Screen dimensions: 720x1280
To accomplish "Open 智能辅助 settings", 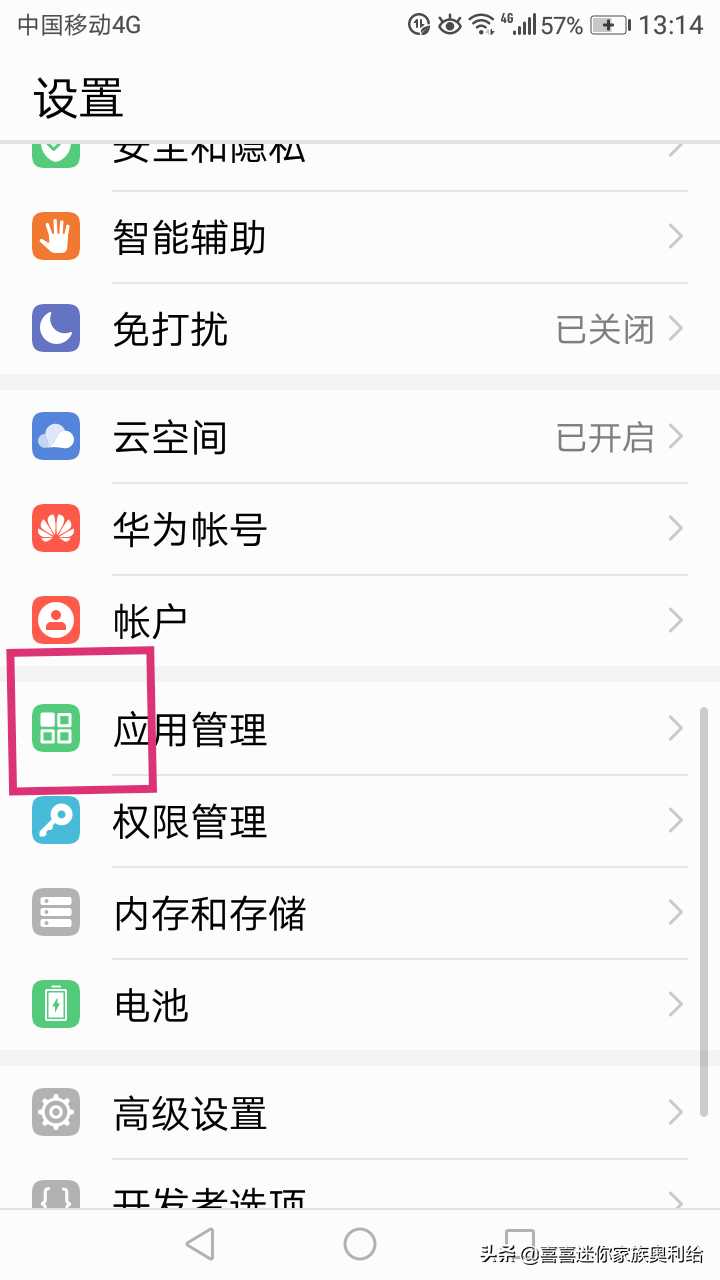I will (360, 238).
